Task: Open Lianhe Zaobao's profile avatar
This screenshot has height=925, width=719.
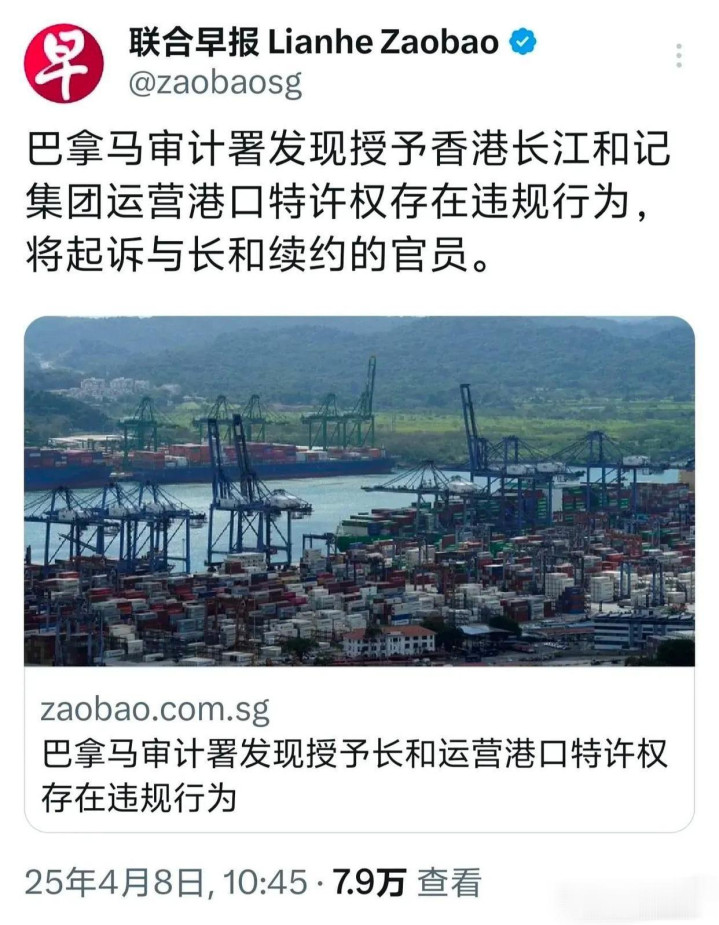Action: click(x=63, y=63)
